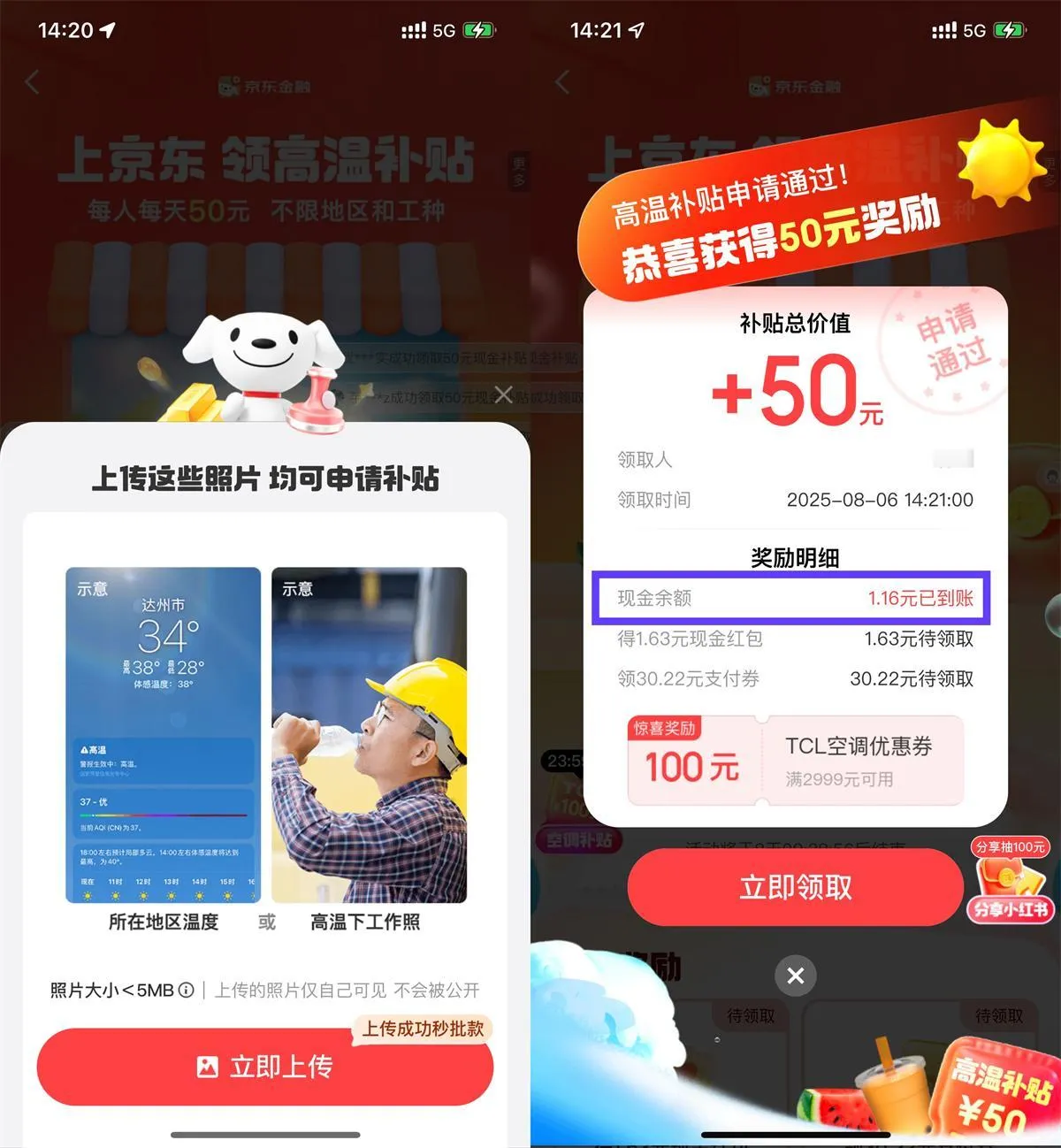
Task: Tap the back arrow on the reward popup screen
Action: pyautogui.click(x=561, y=80)
